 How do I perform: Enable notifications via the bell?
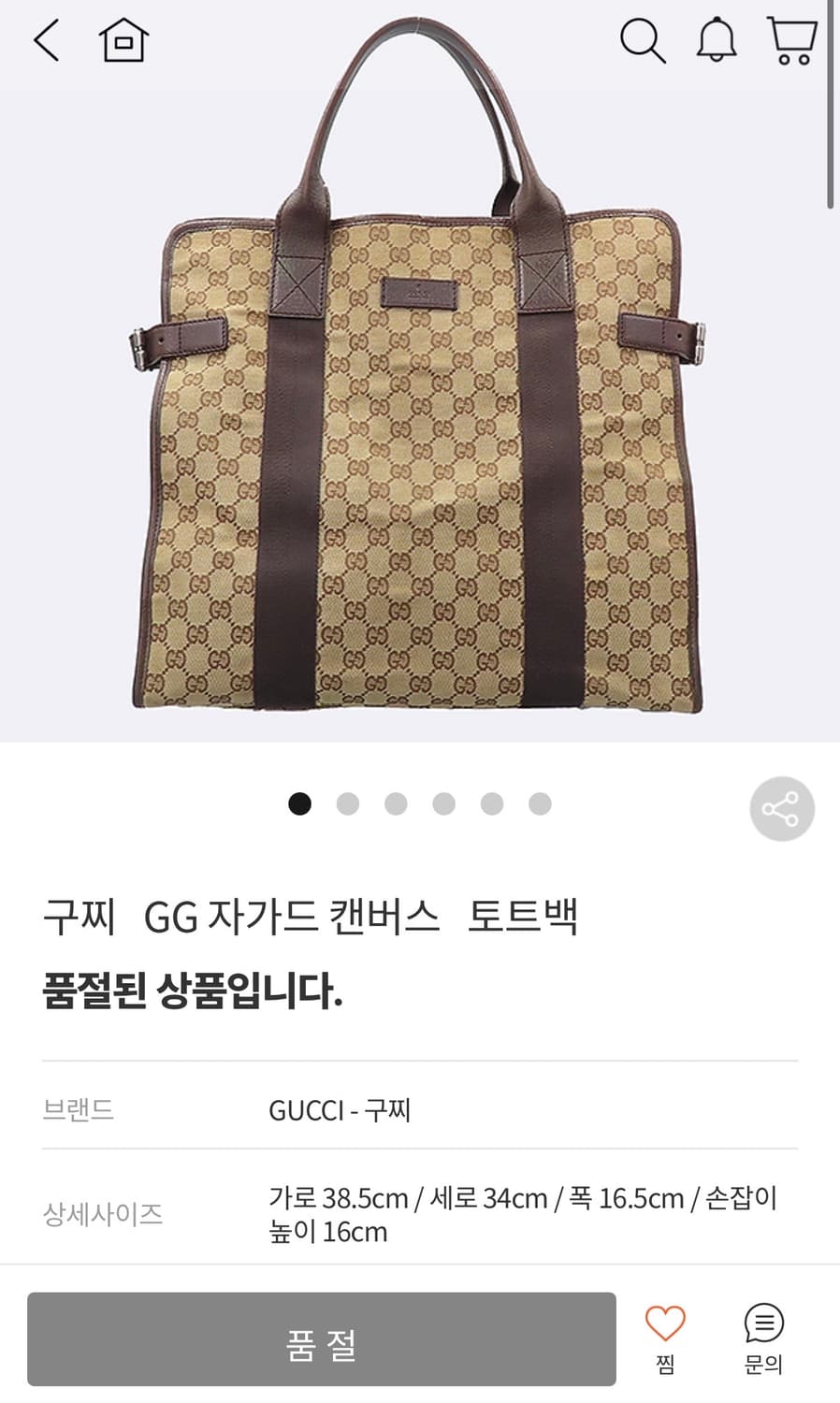point(717,41)
